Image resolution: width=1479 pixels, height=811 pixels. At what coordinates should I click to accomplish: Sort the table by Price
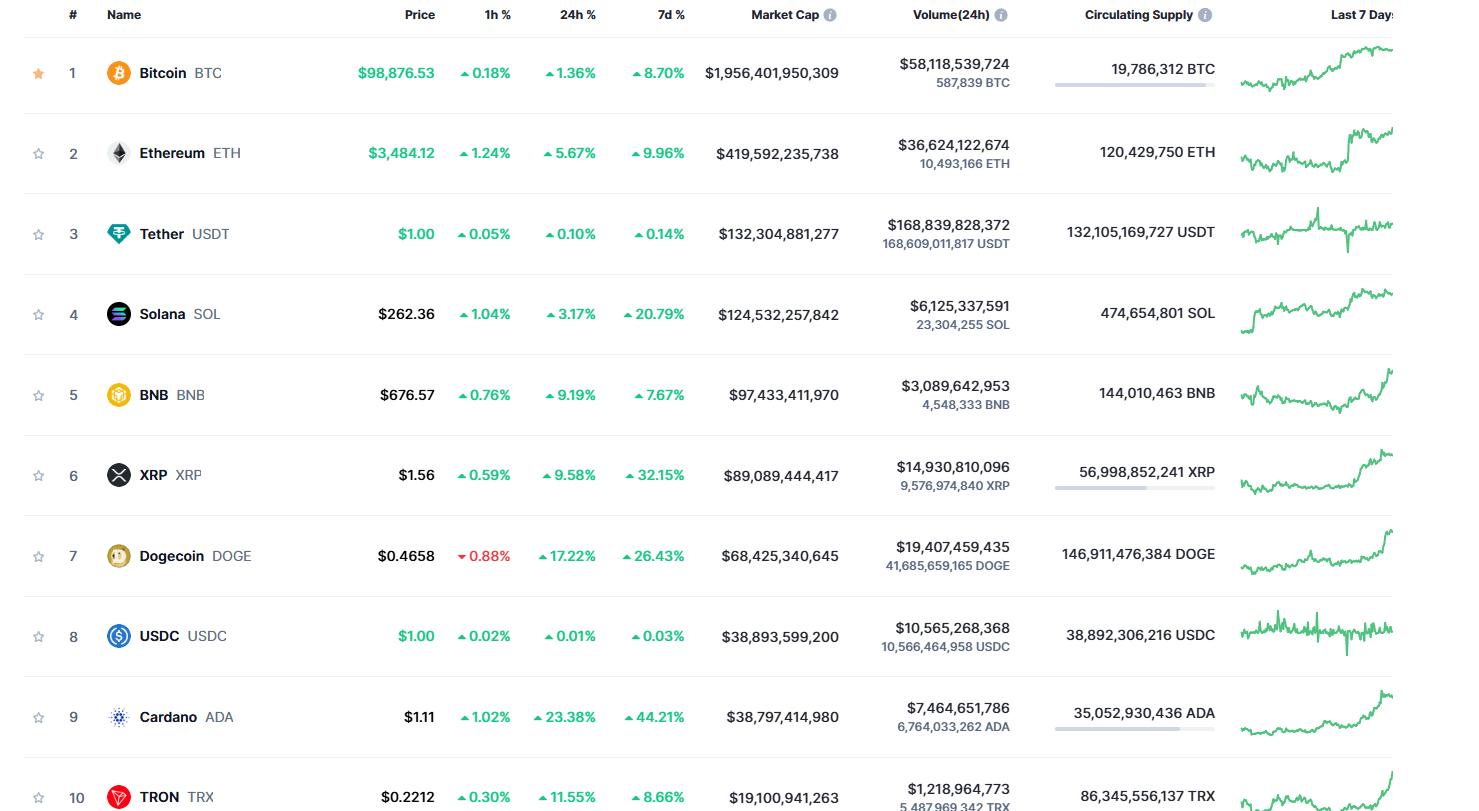tap(419, 15)
